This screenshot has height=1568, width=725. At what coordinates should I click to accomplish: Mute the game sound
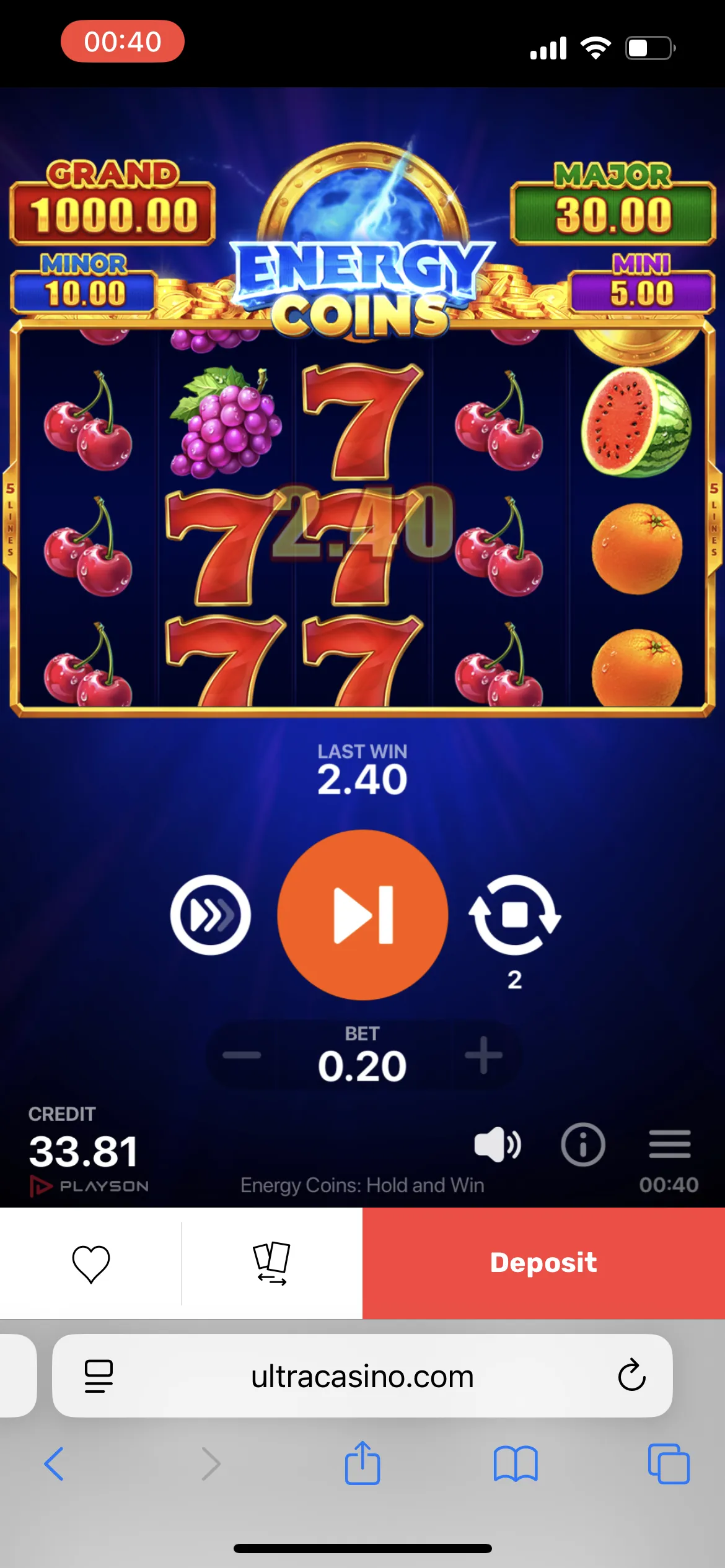coord(497,1144)
